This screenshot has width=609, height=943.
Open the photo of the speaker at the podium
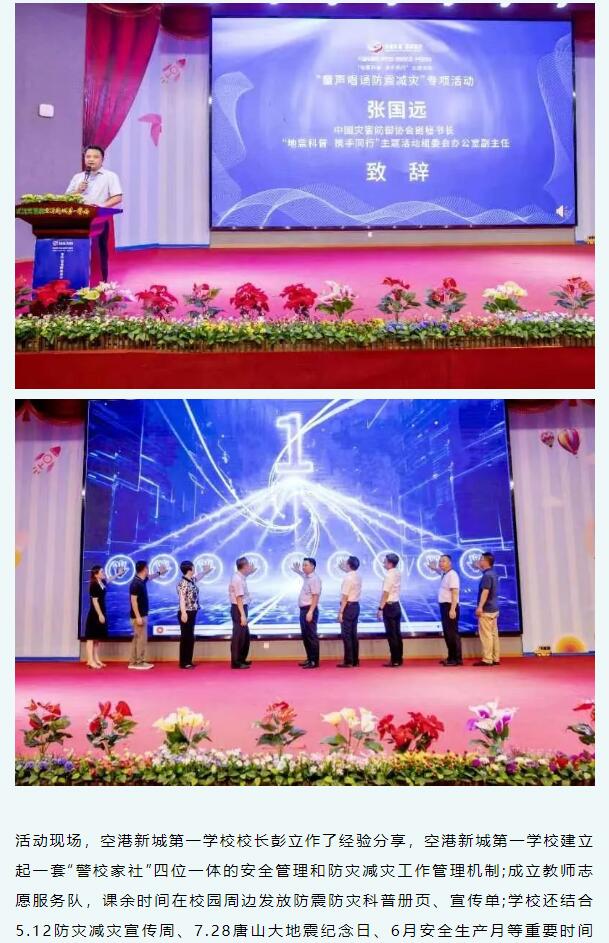click(x=304, y=196)
